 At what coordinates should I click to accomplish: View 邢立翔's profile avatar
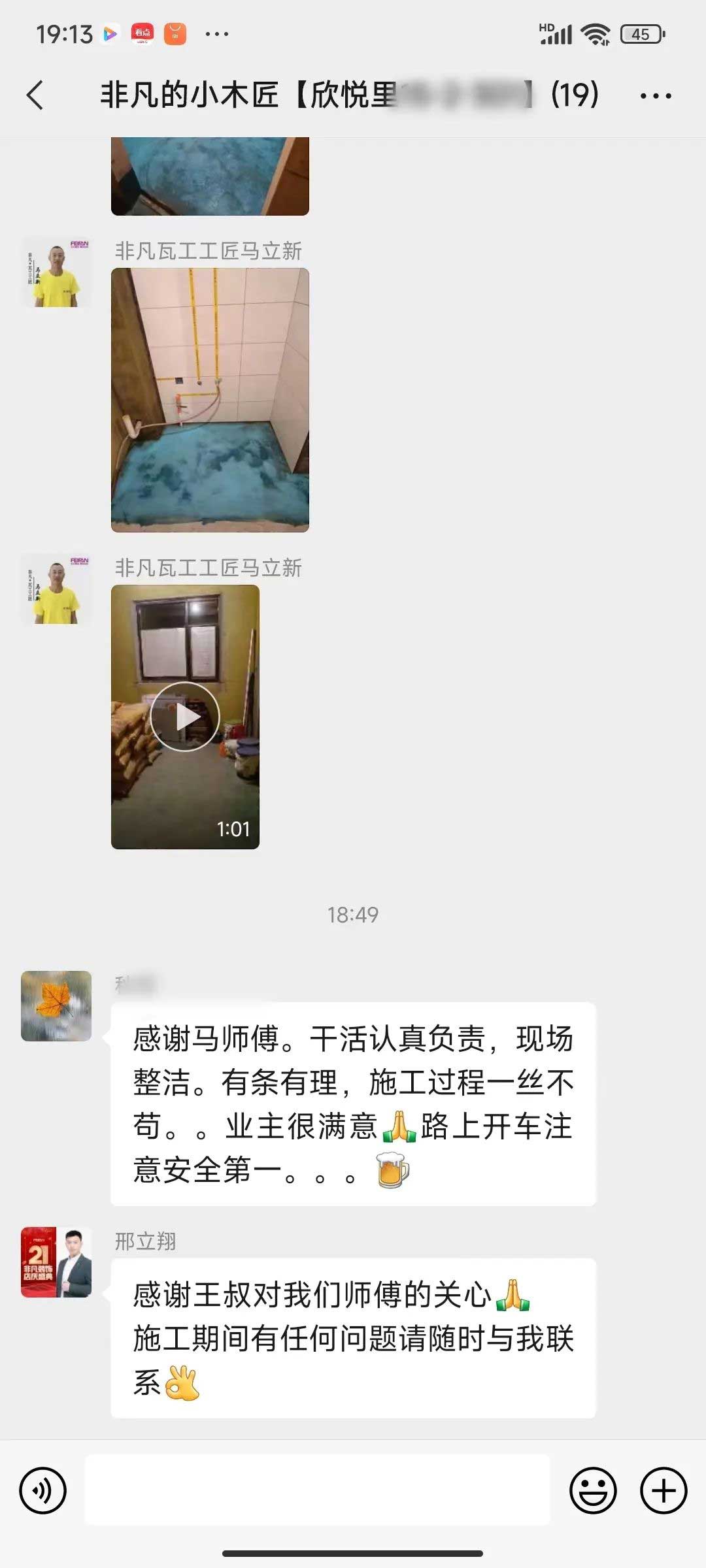[56, 1262]
